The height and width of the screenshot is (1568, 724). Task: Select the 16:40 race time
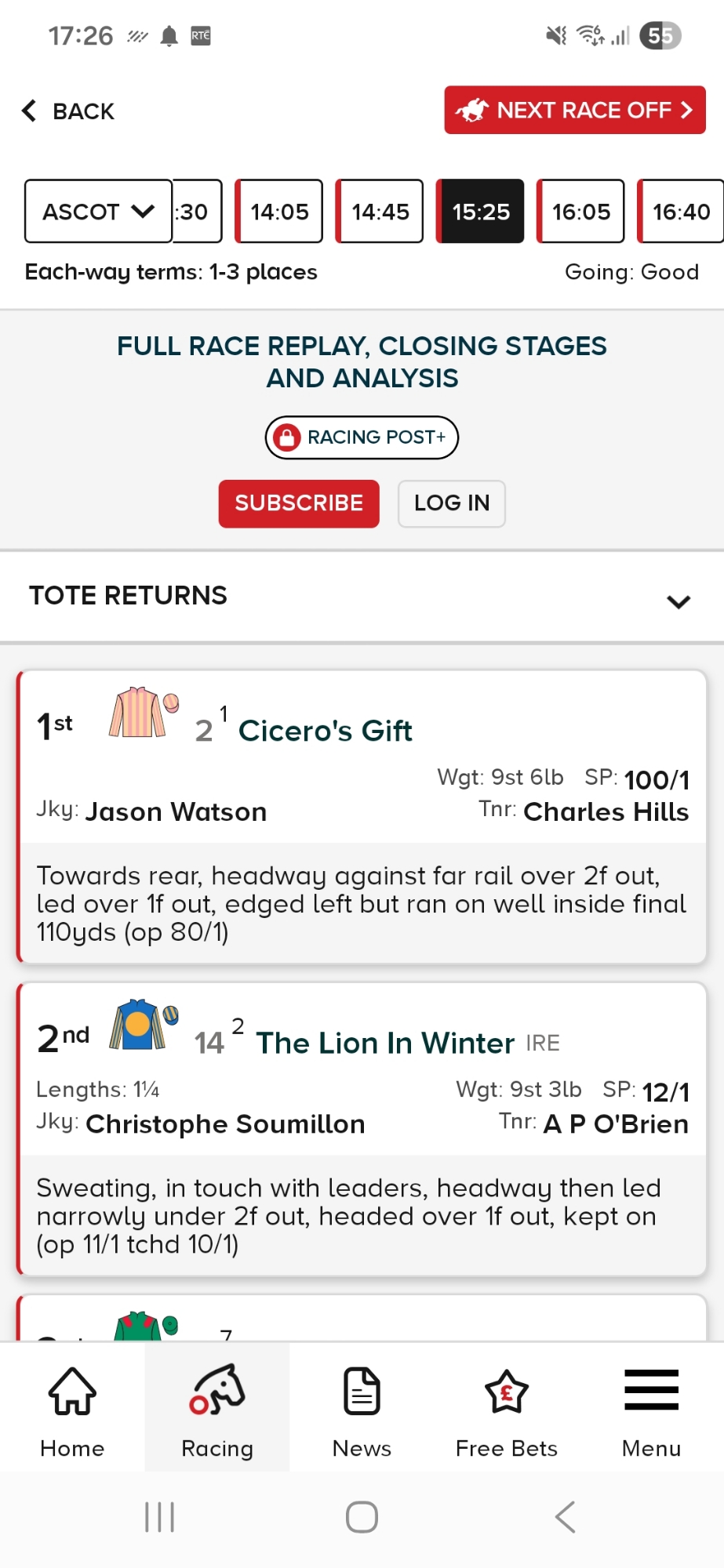tap(680, 212)
